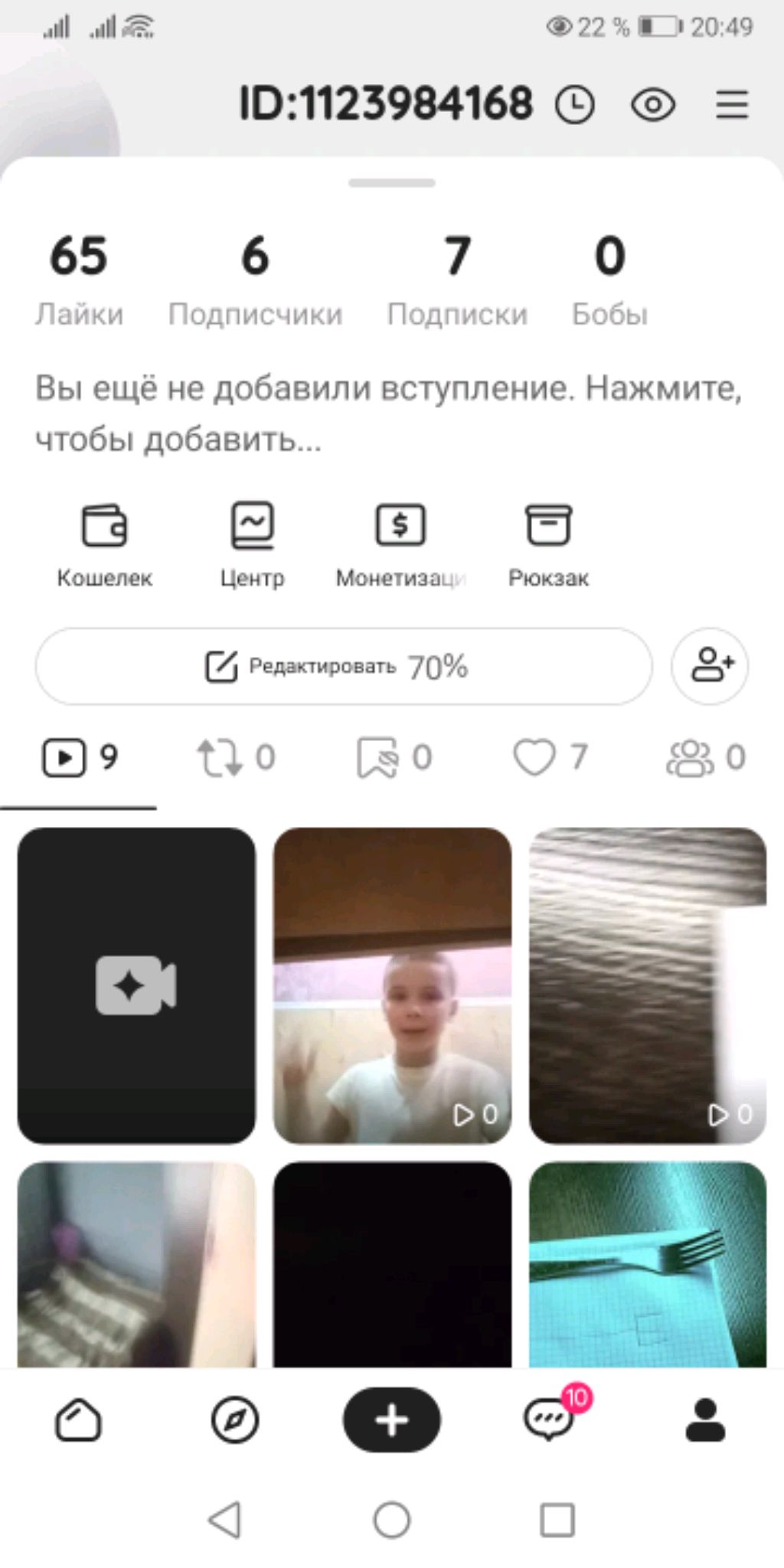Tap the system back button
The height and width of the screenshot is (1568, 784).
click(225, 1520)
